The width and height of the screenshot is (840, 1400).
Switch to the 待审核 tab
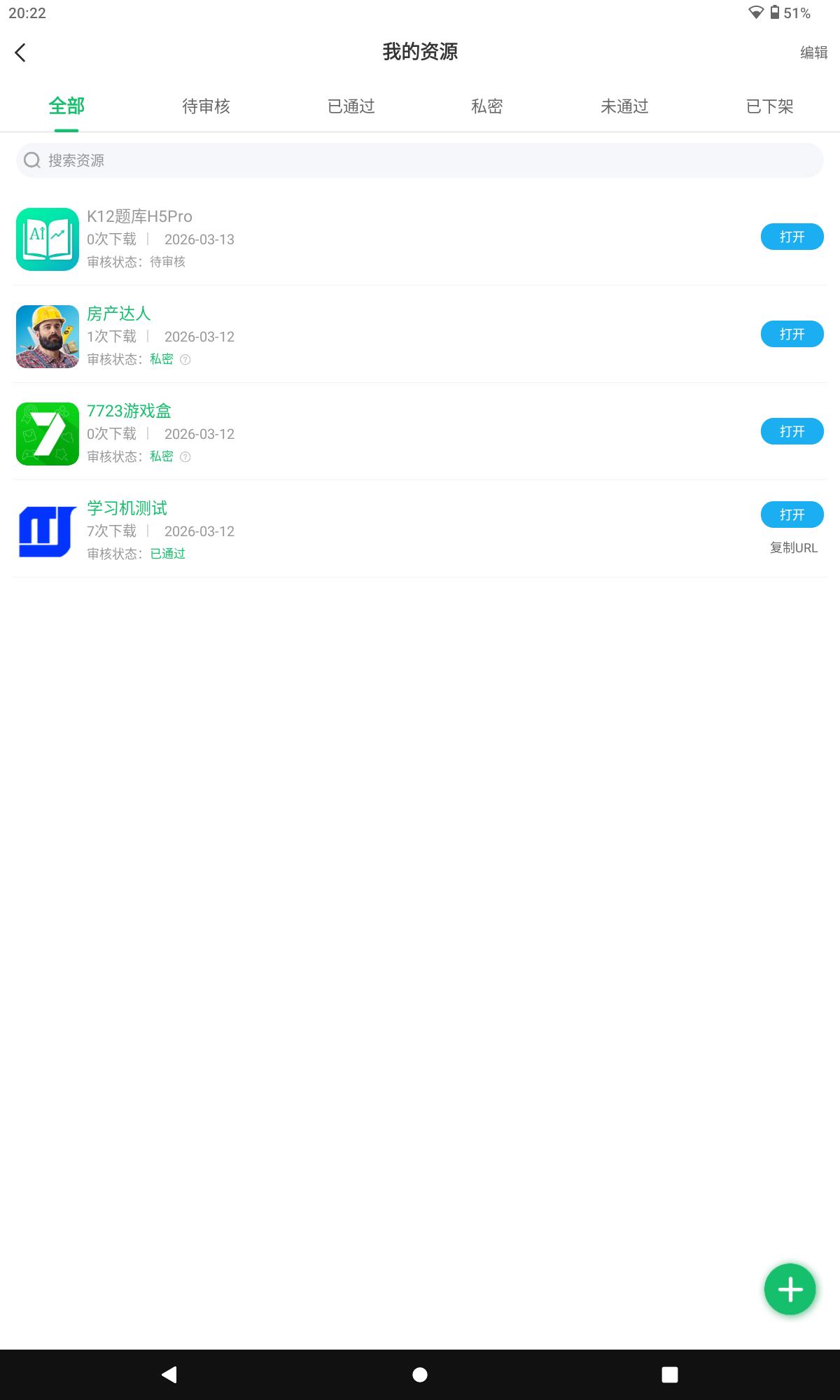206,106
